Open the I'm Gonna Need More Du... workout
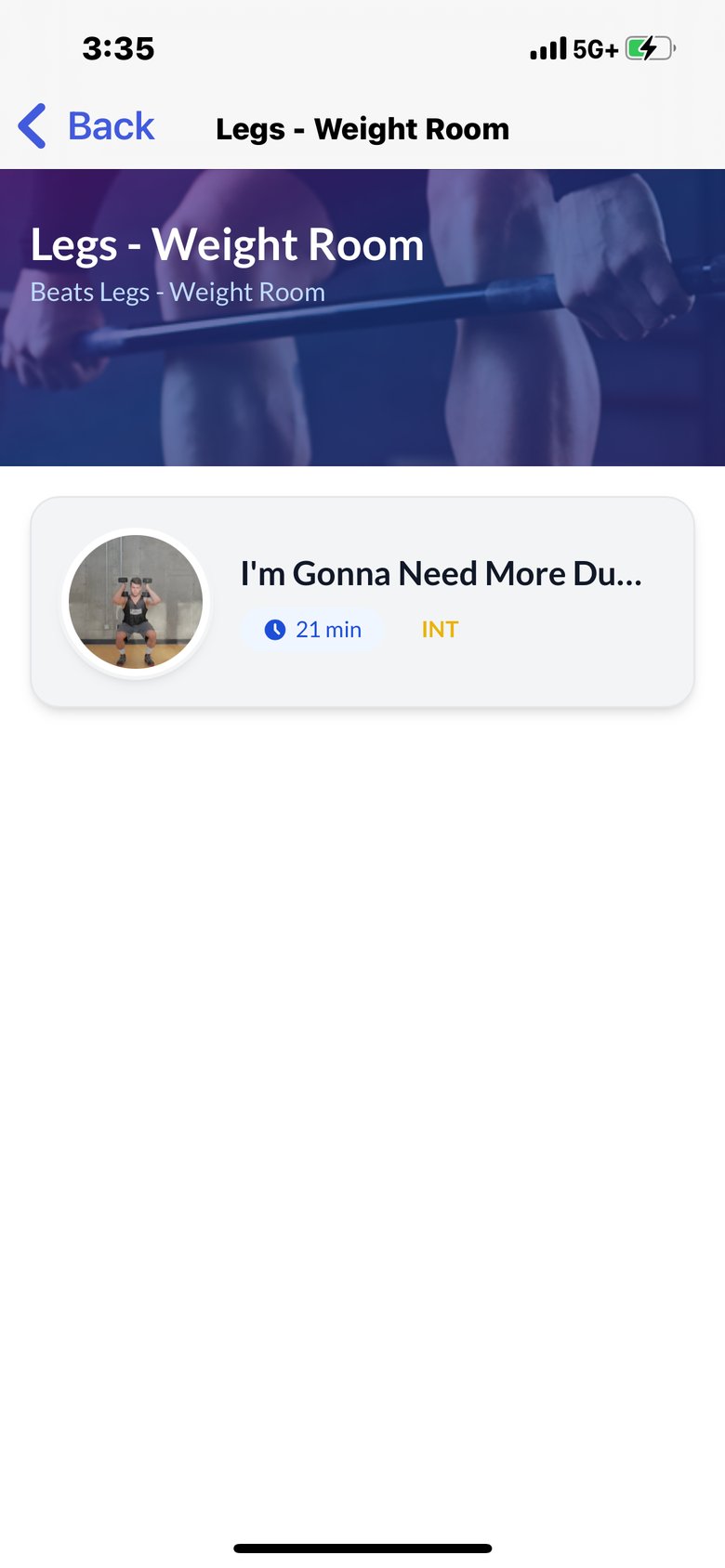725x1568 pixels. (x=362, y=602)
